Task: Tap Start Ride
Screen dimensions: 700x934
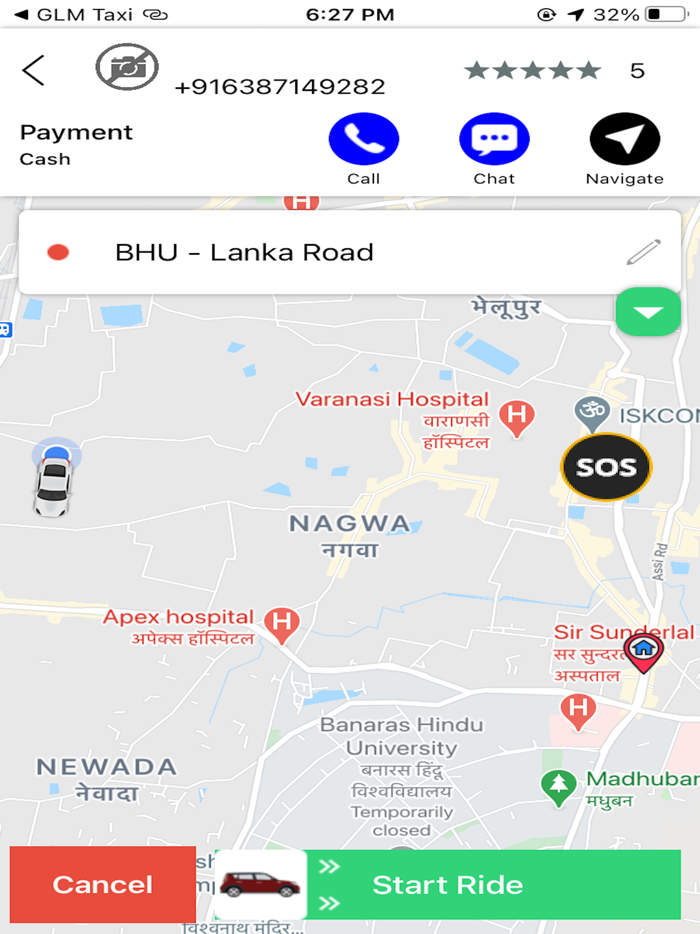Action: pos(448,885)
